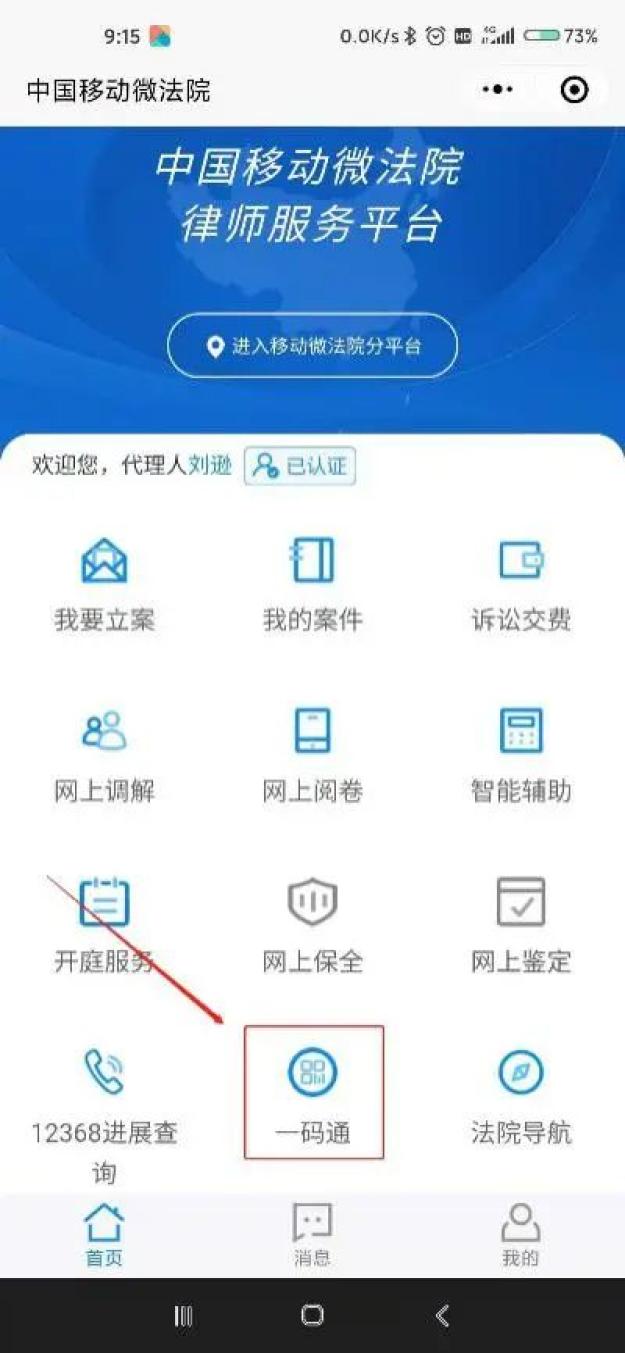Viewport: 625px width, 1353px height.
Task: Switch to the 消息 tab
Action: [x=312, y=1236]
